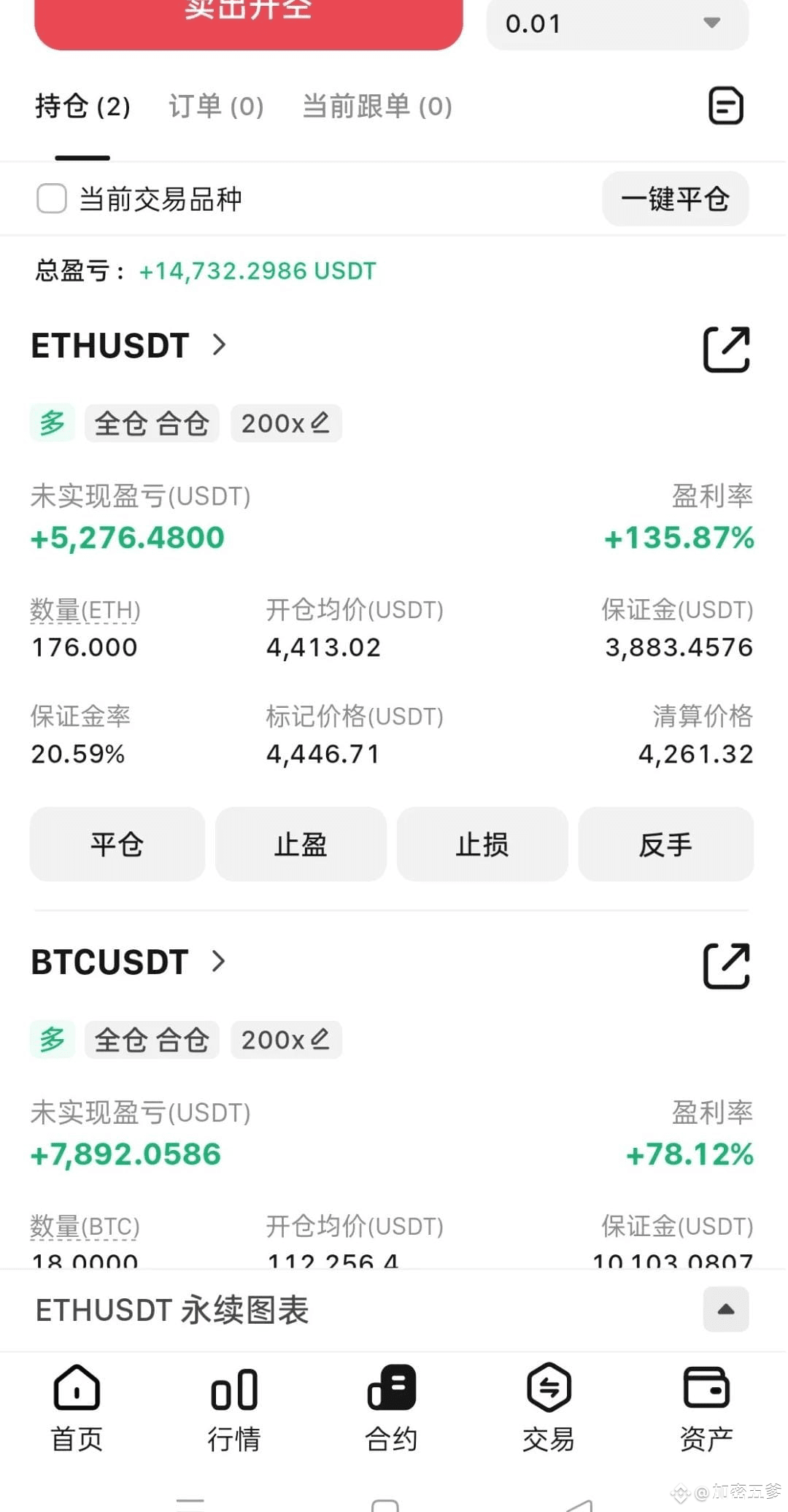Tap the red 卖出开空 sell button
This screenshot has height=1512, width=788.
click(x=248, y=22)
